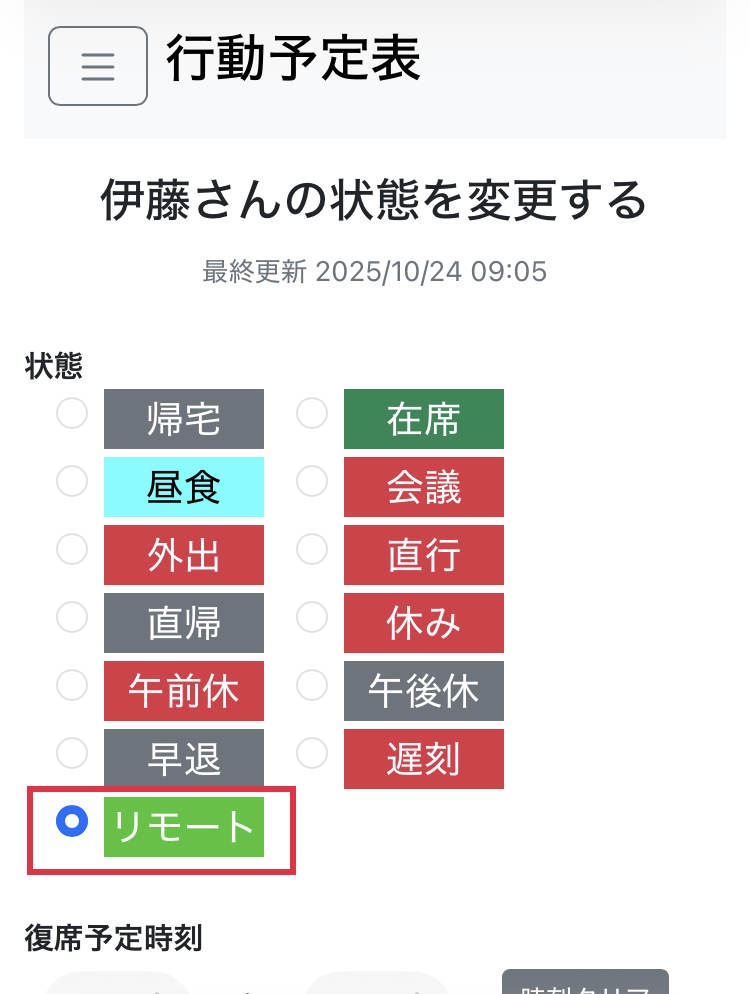
Task: Set status to 直行
Action: pos(423,555)
